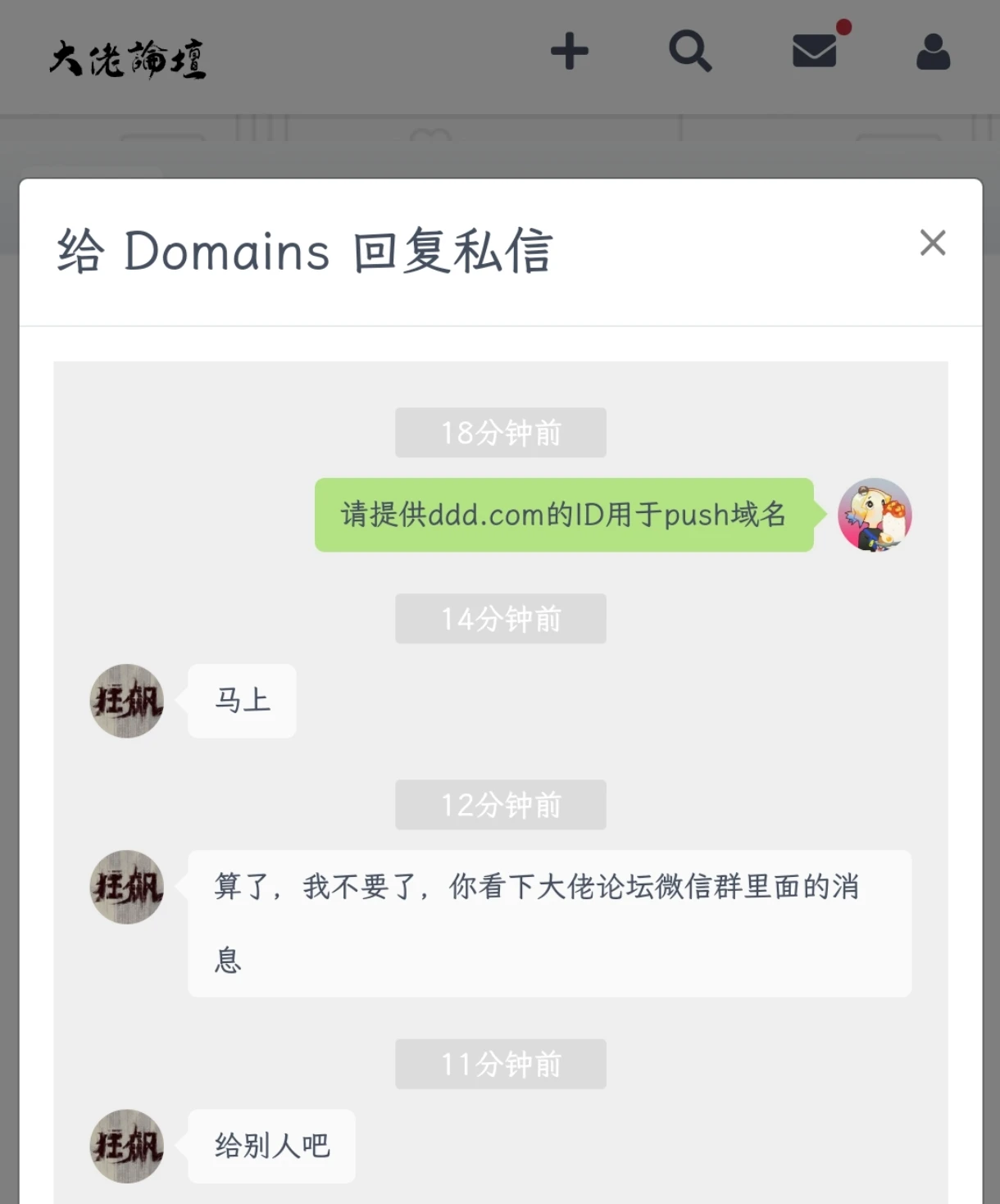The width and height of the screenshot is (1000, 1204).
Task: Open the messages envelope with the red dot
Action: click(x=815, y=52)
